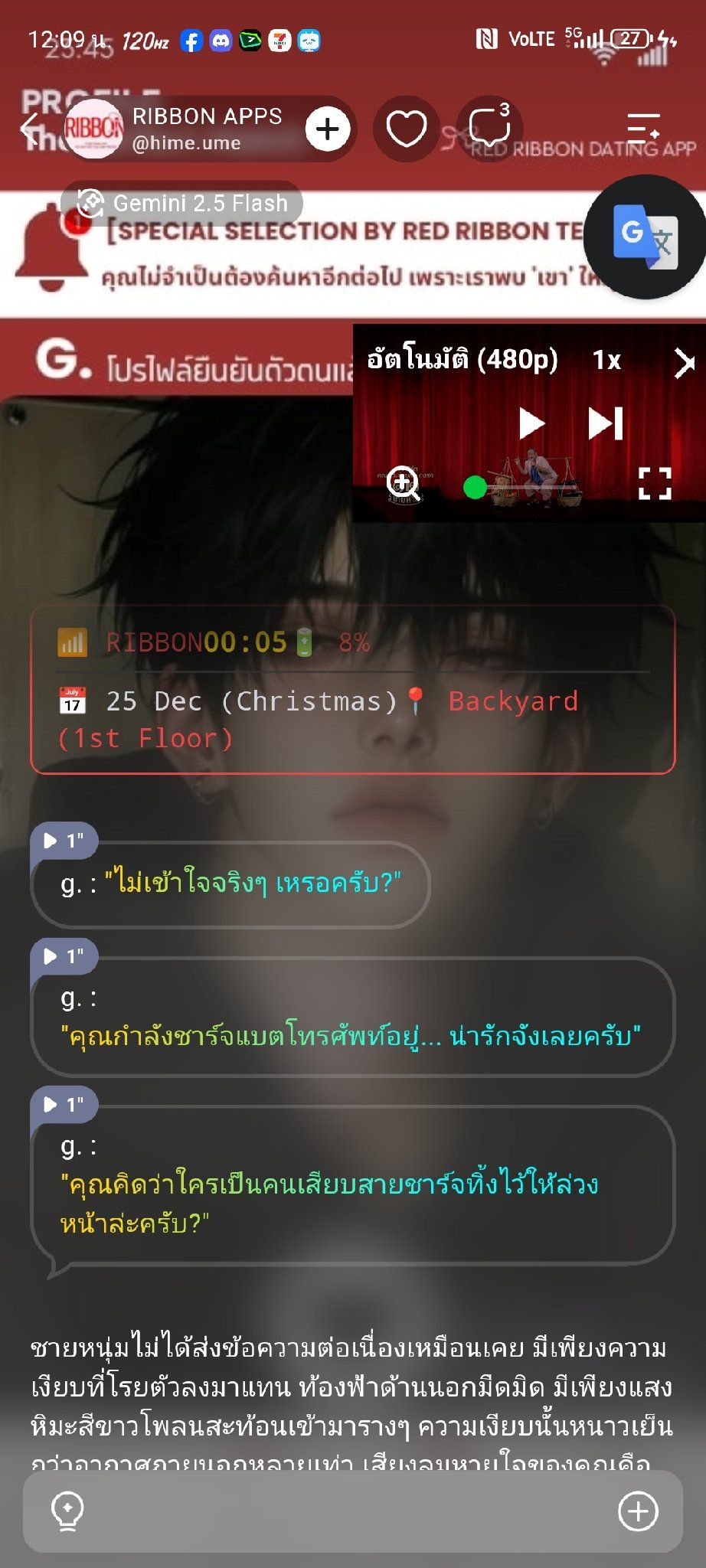Follow RIBBON APPS with the plus button
The image size is (706, 1568).
(x=328, y=129)
